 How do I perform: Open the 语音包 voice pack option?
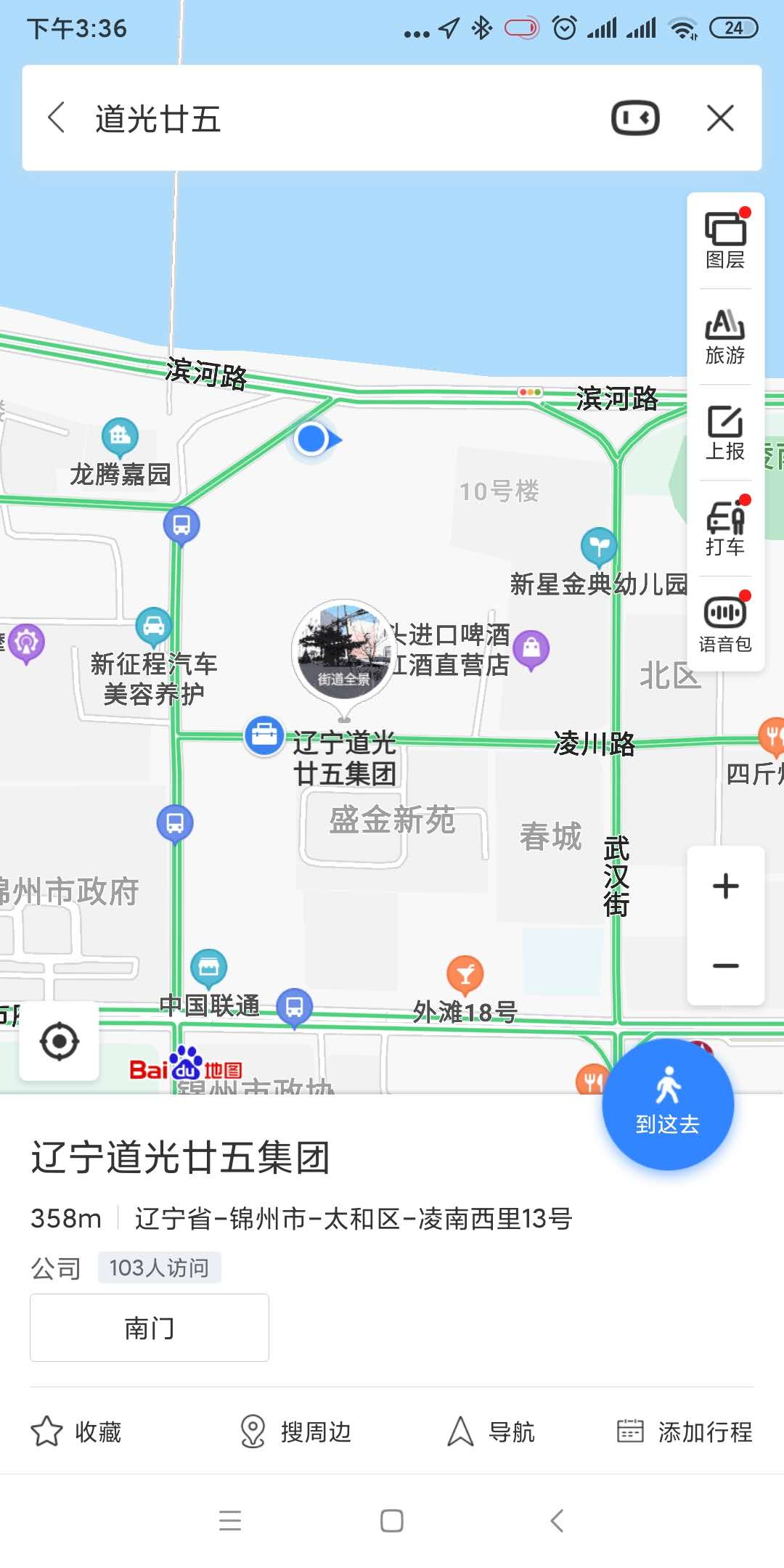click(725, 624)
